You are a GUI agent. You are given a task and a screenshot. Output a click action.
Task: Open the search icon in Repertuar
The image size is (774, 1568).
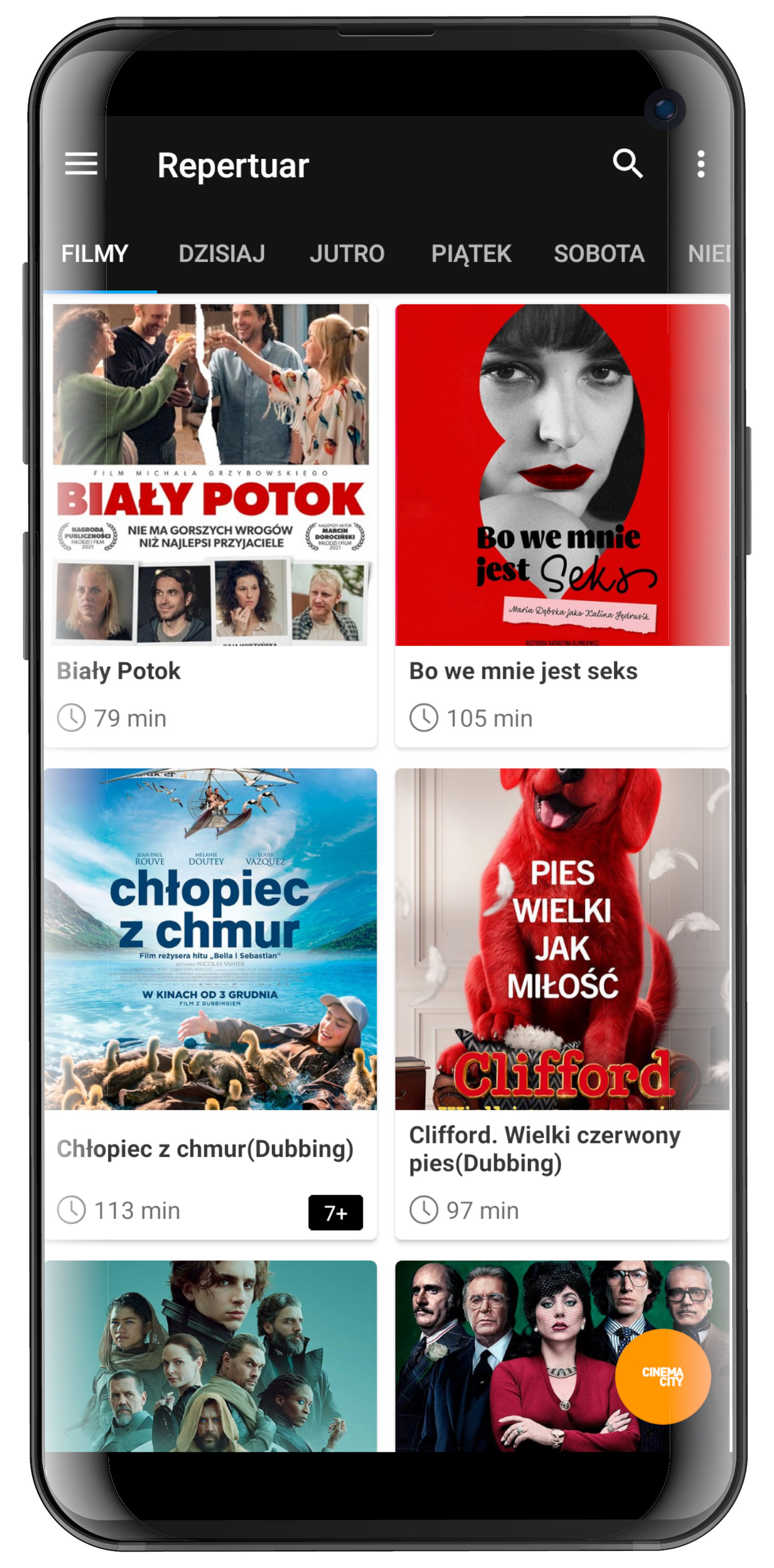point(627,164)
